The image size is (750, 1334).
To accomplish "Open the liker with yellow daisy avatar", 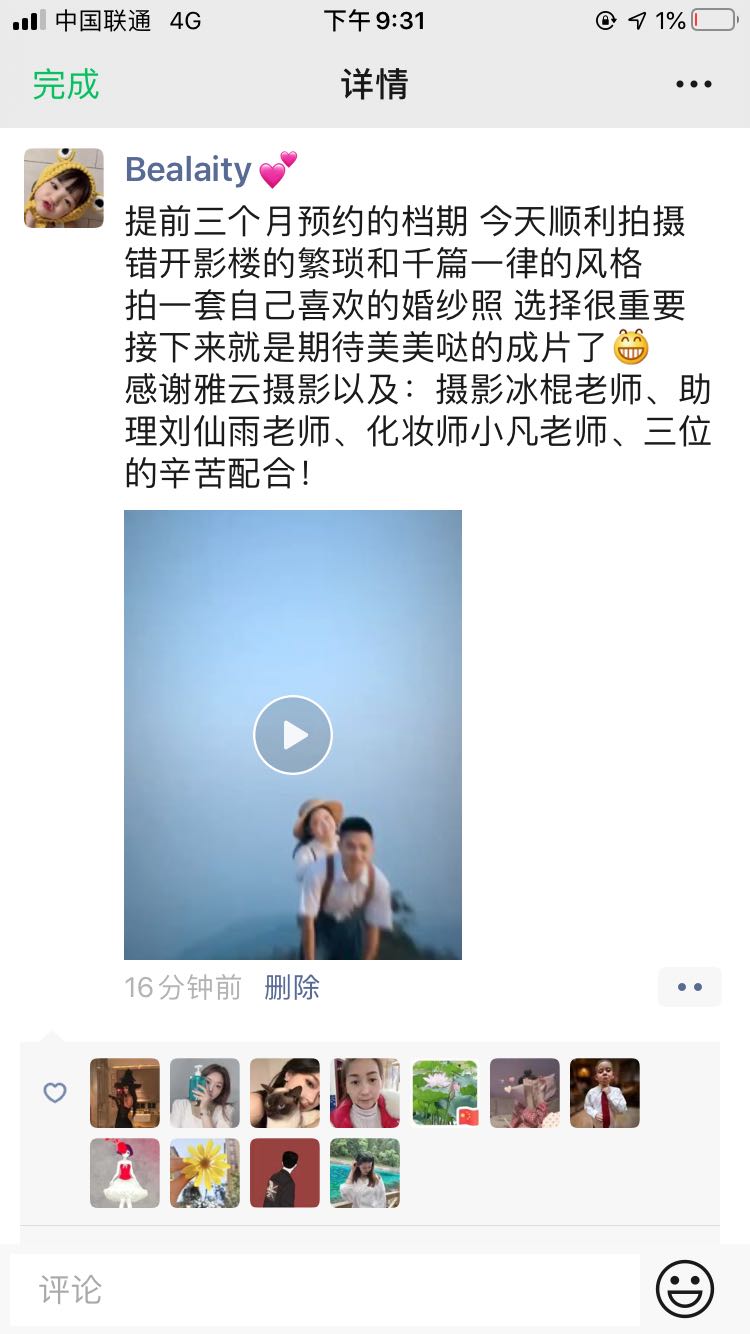I will (x=205, y=1173).
